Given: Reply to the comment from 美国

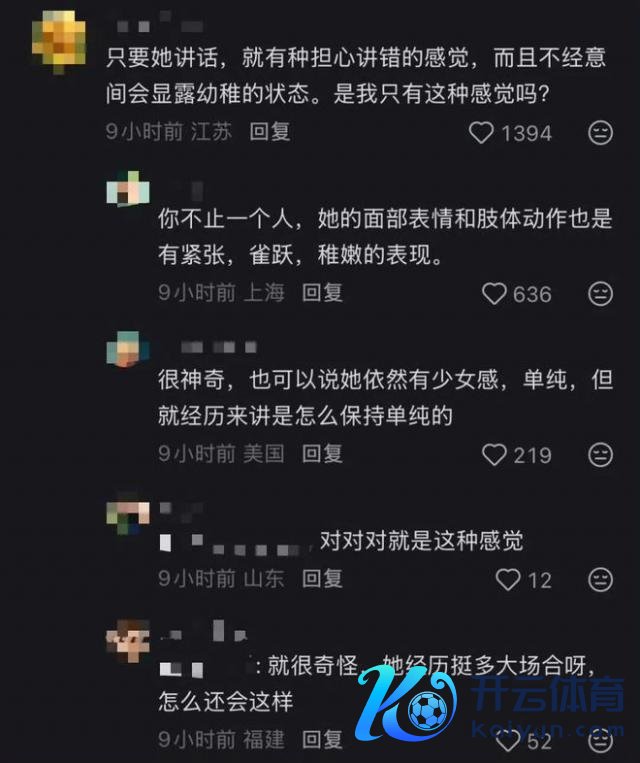Looking at the screenshot, I should coord(322,454).
